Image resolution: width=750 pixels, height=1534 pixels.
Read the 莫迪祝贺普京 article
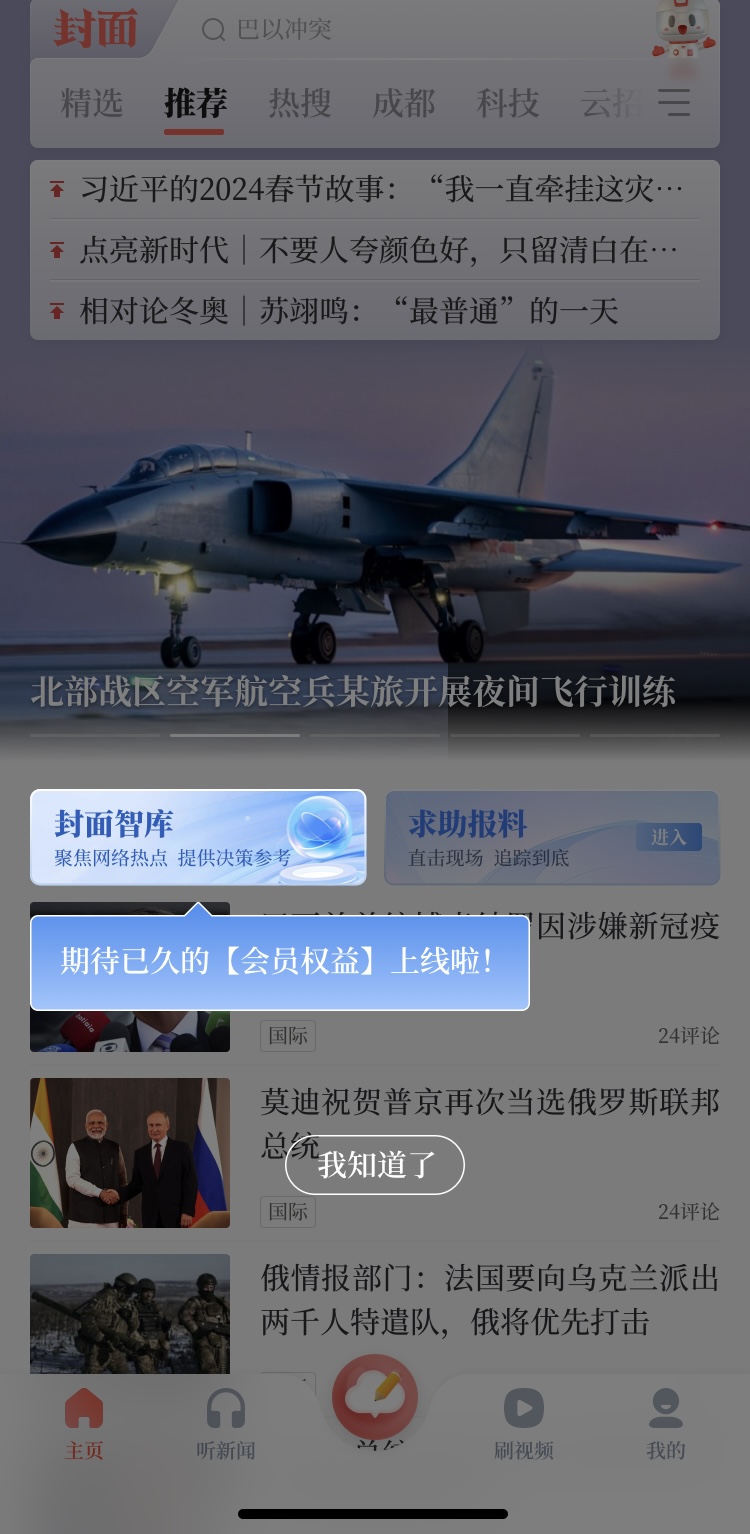pos(490,1120)
